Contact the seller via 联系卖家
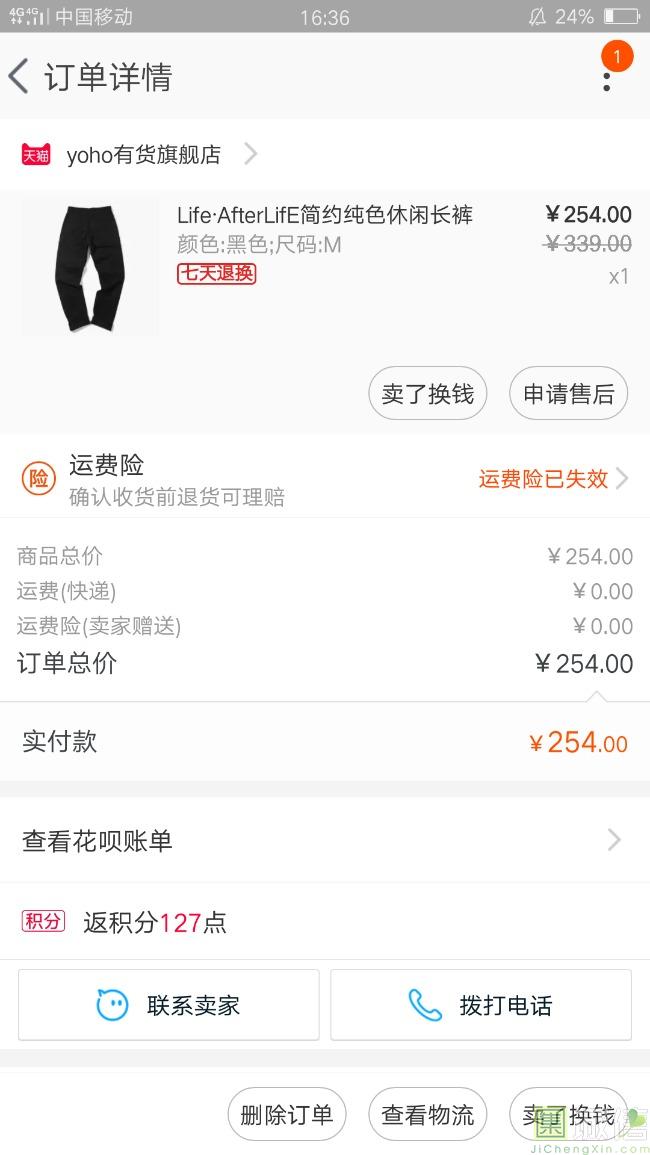The image size is (650, 1155). [169, 1005]
